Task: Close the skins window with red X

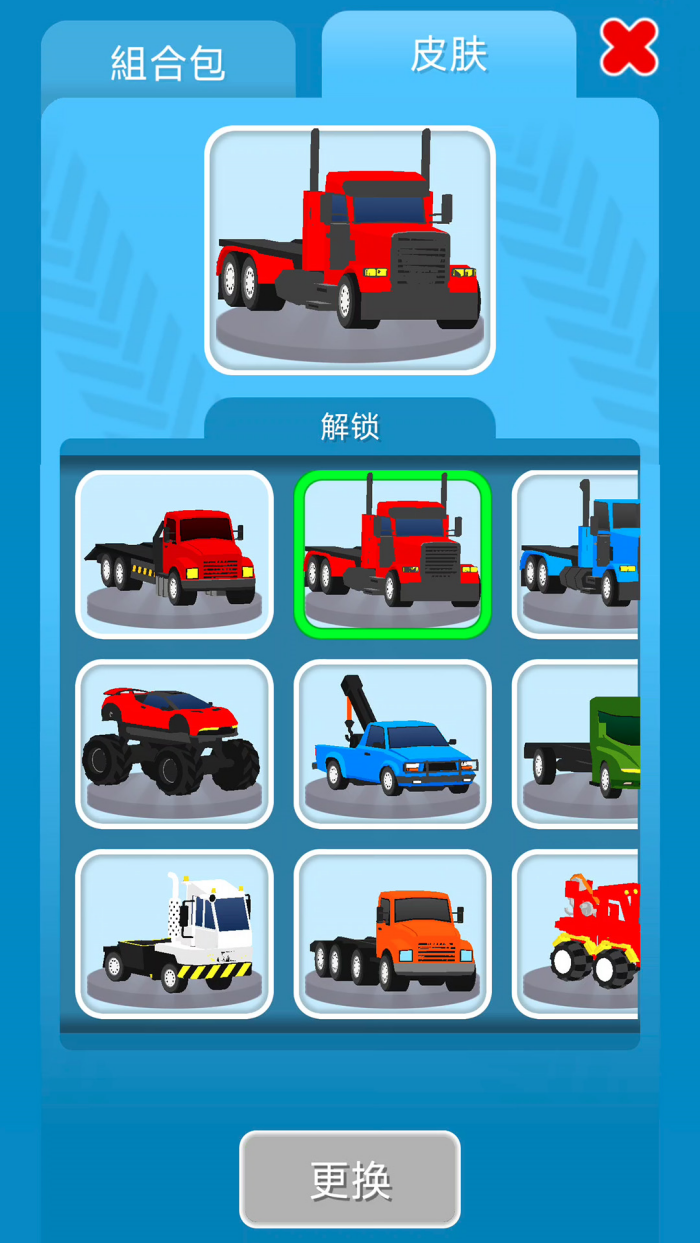Action: click(629, 47)
